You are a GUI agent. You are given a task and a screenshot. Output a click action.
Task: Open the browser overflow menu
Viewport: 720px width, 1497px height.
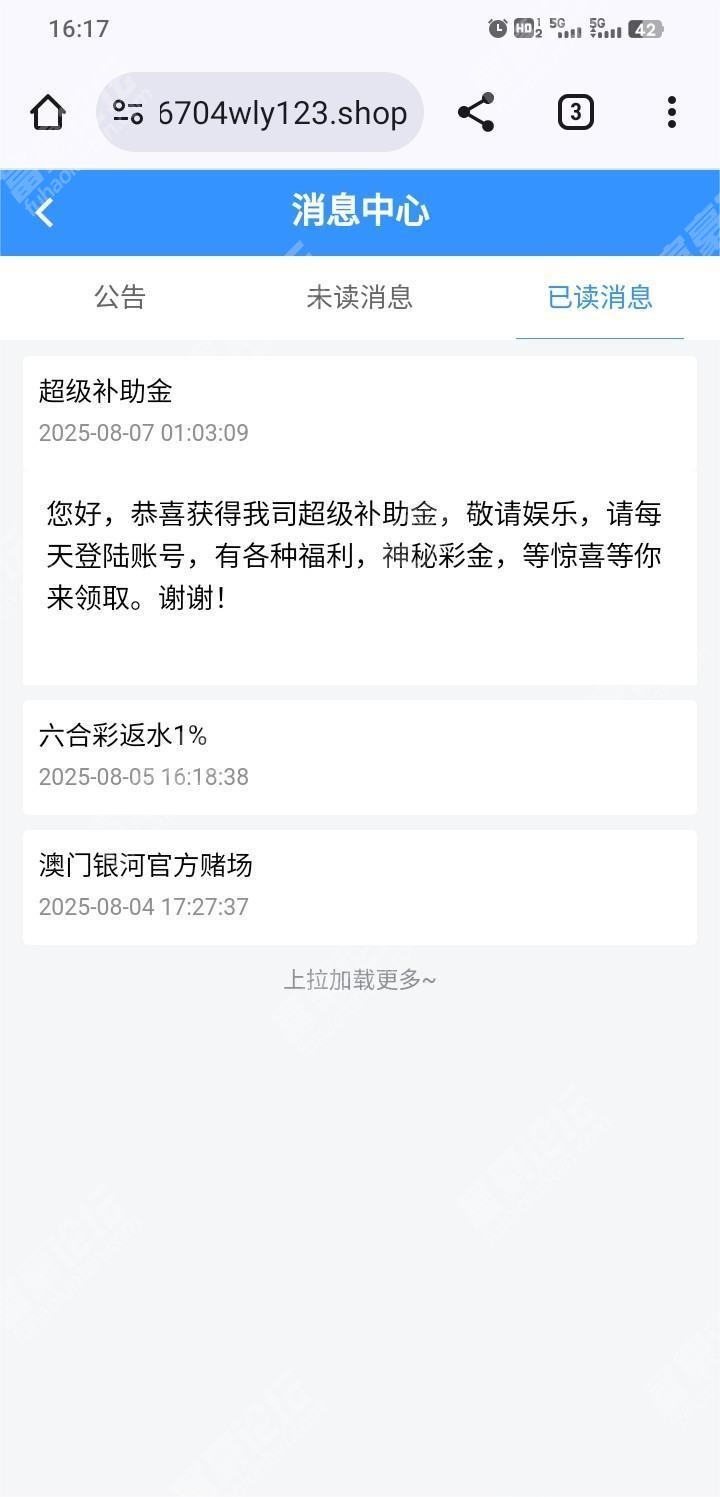672,112
